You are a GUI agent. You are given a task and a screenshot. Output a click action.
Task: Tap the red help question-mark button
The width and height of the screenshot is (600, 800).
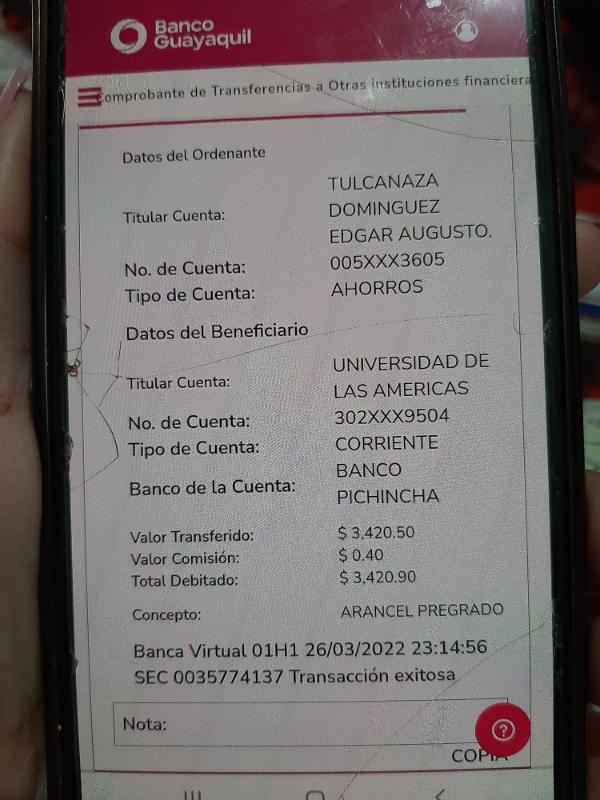coord(503,730)
